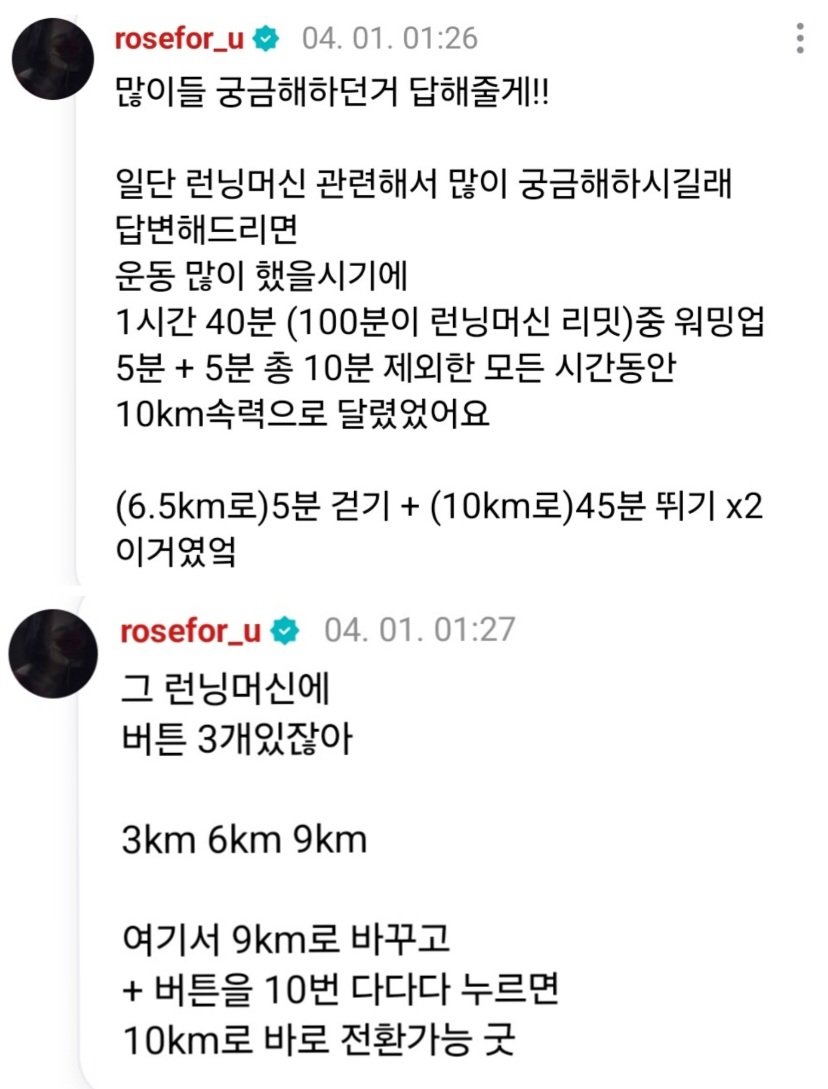The width and height of the screenshot is (828, 1089).
Task: Tap the avatar beside the 01:27 message
Action: click(52, 655)
